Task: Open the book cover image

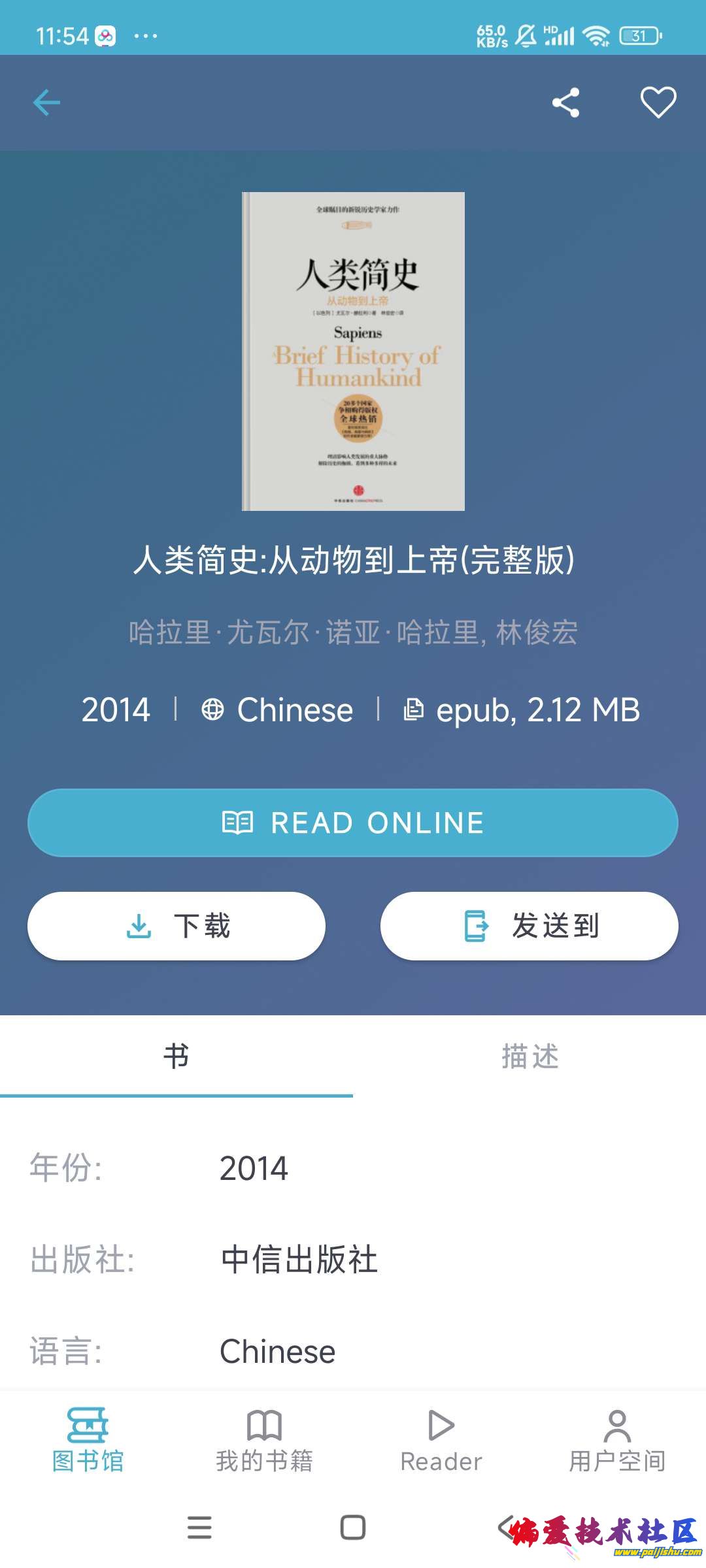Action: point(353,351)
